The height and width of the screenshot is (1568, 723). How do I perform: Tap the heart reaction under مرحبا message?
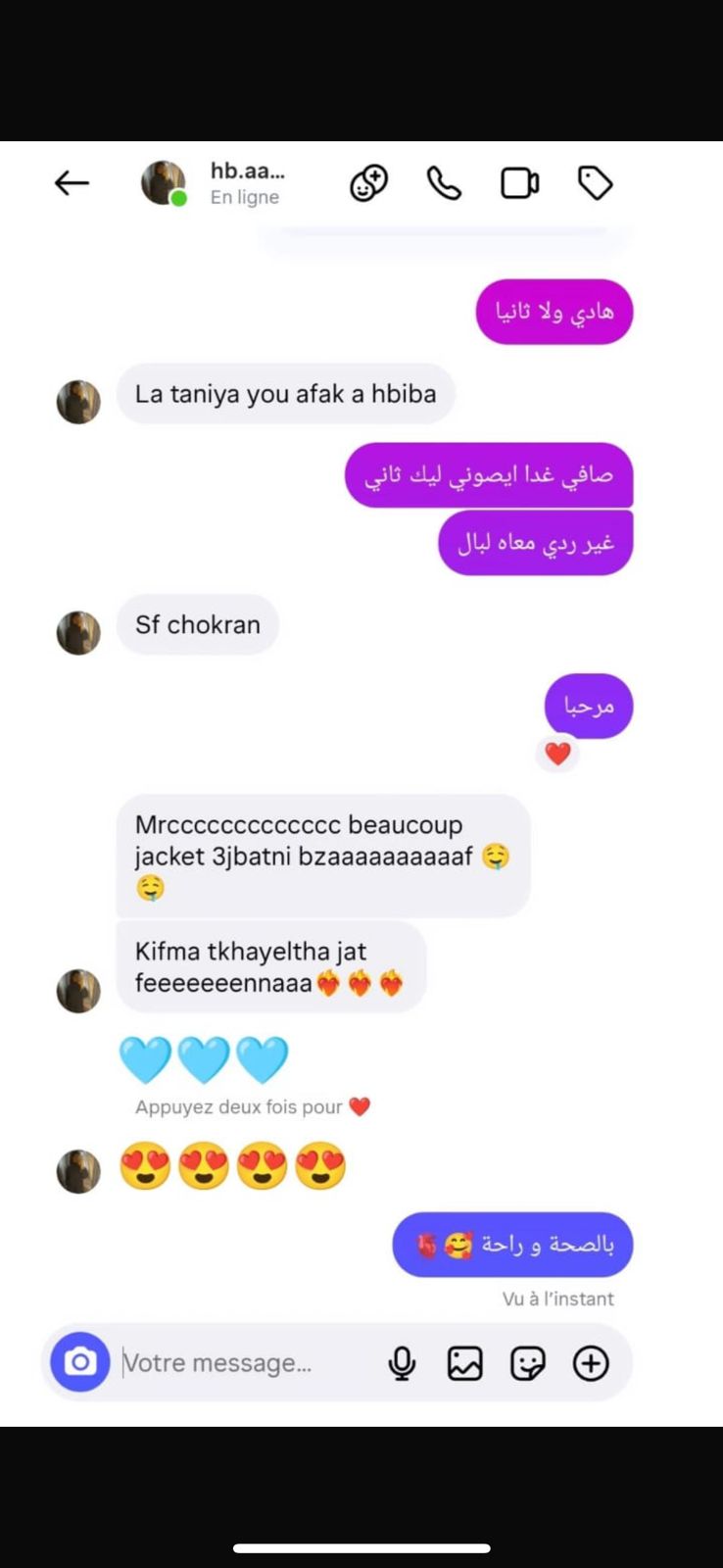point(557,754)
